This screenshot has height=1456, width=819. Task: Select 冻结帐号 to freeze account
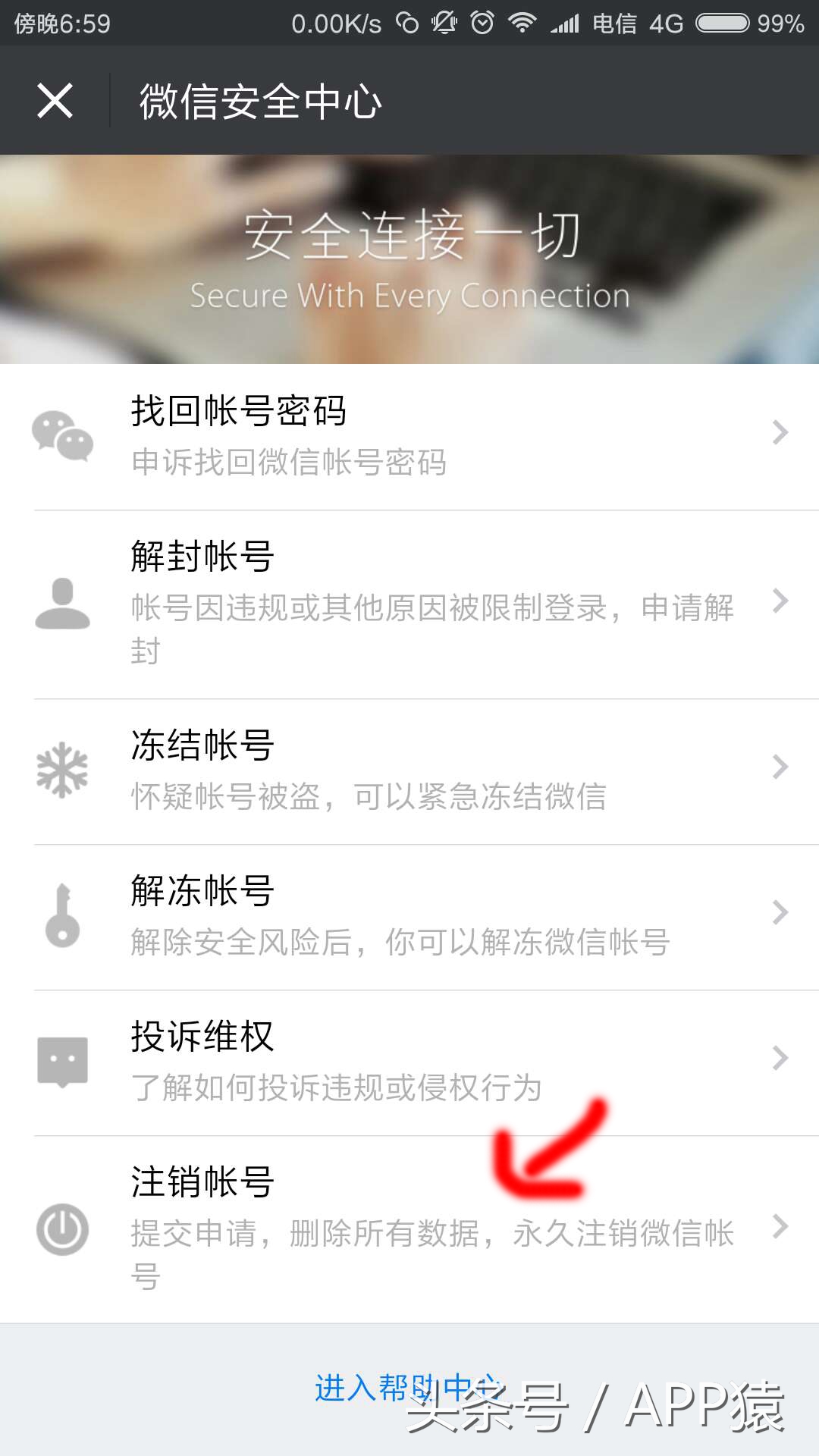[x=409, y=770]
